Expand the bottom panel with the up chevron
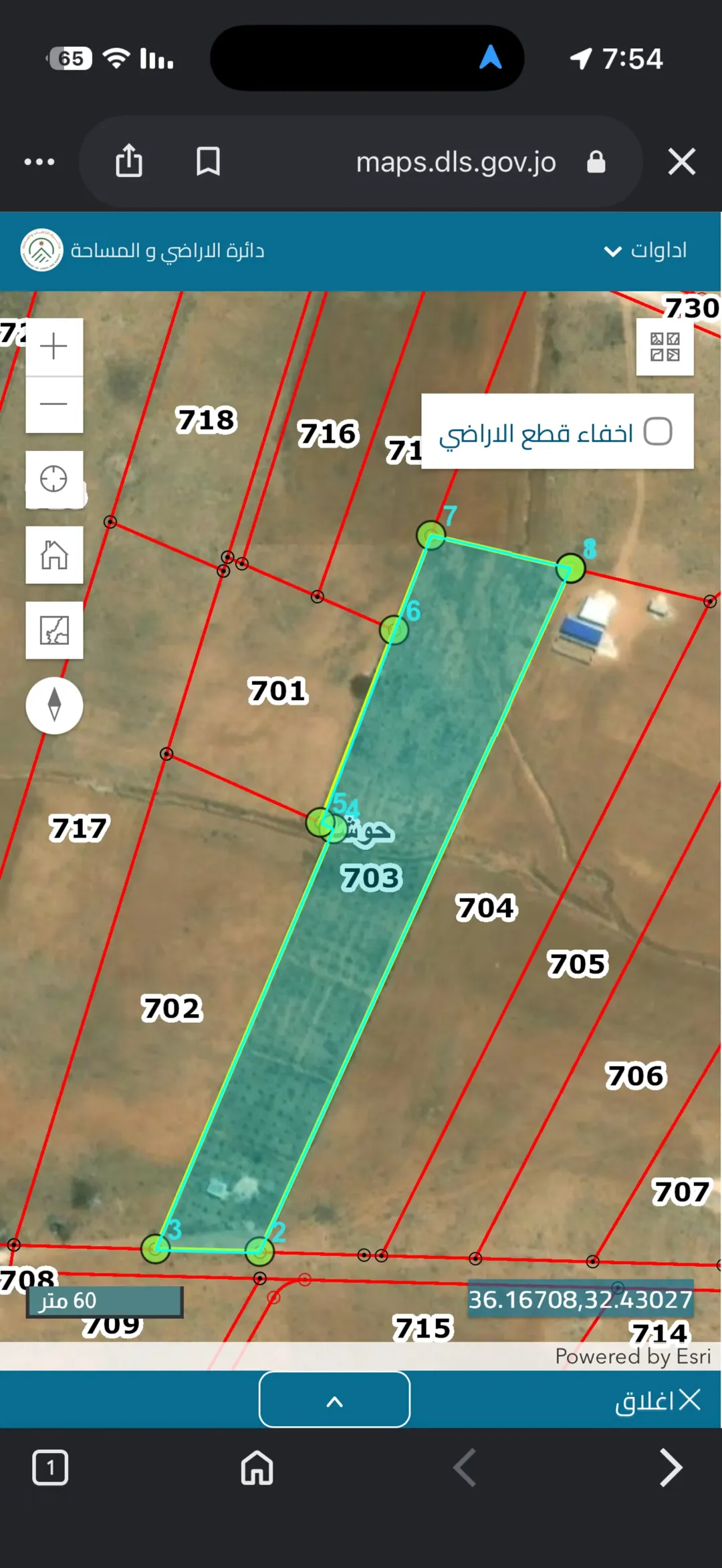Image resolution: width=722 pixels, height=1568 pixels. 334,1399
